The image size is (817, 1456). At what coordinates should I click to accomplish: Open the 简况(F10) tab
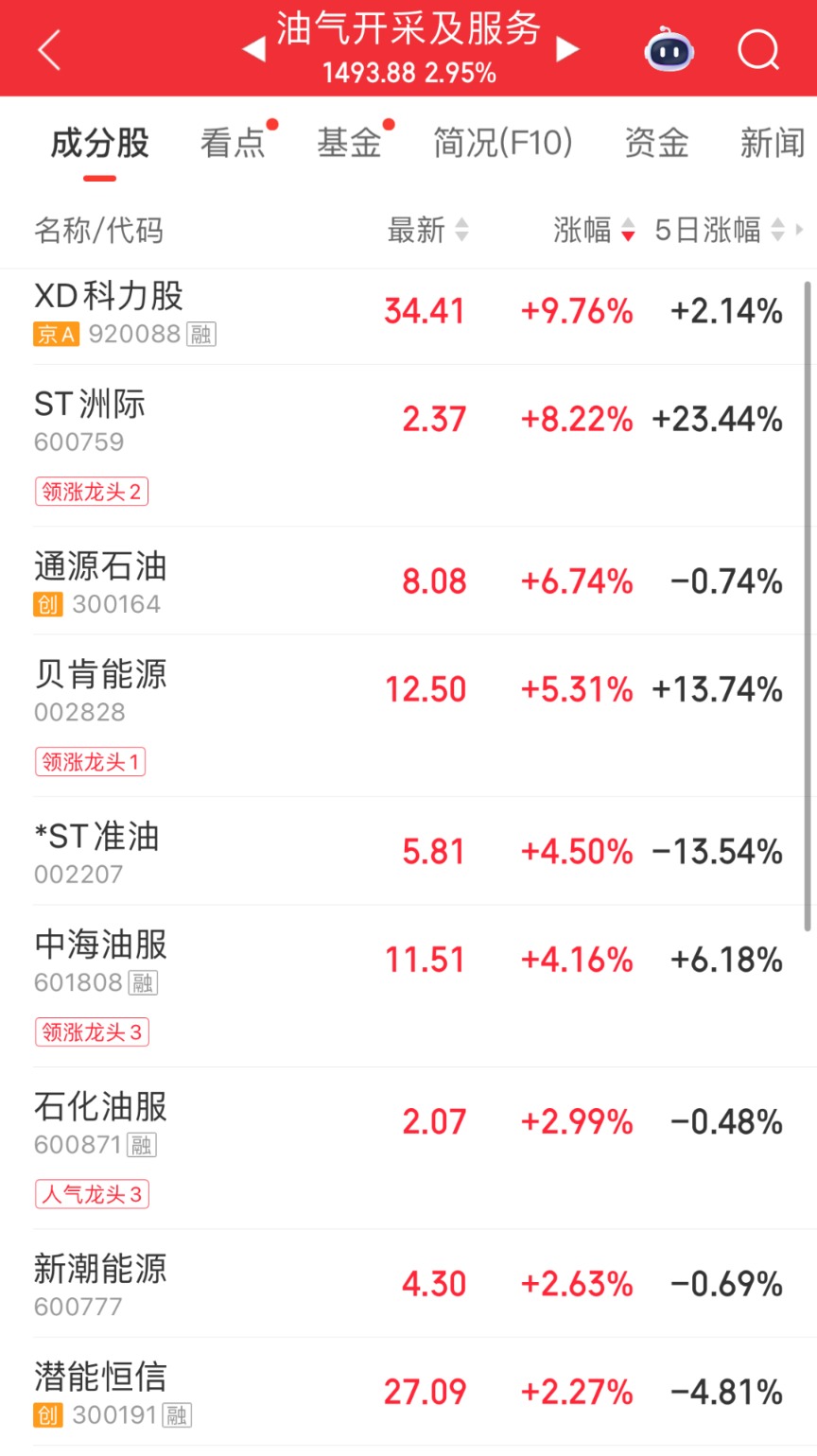[x=503, y=143]
